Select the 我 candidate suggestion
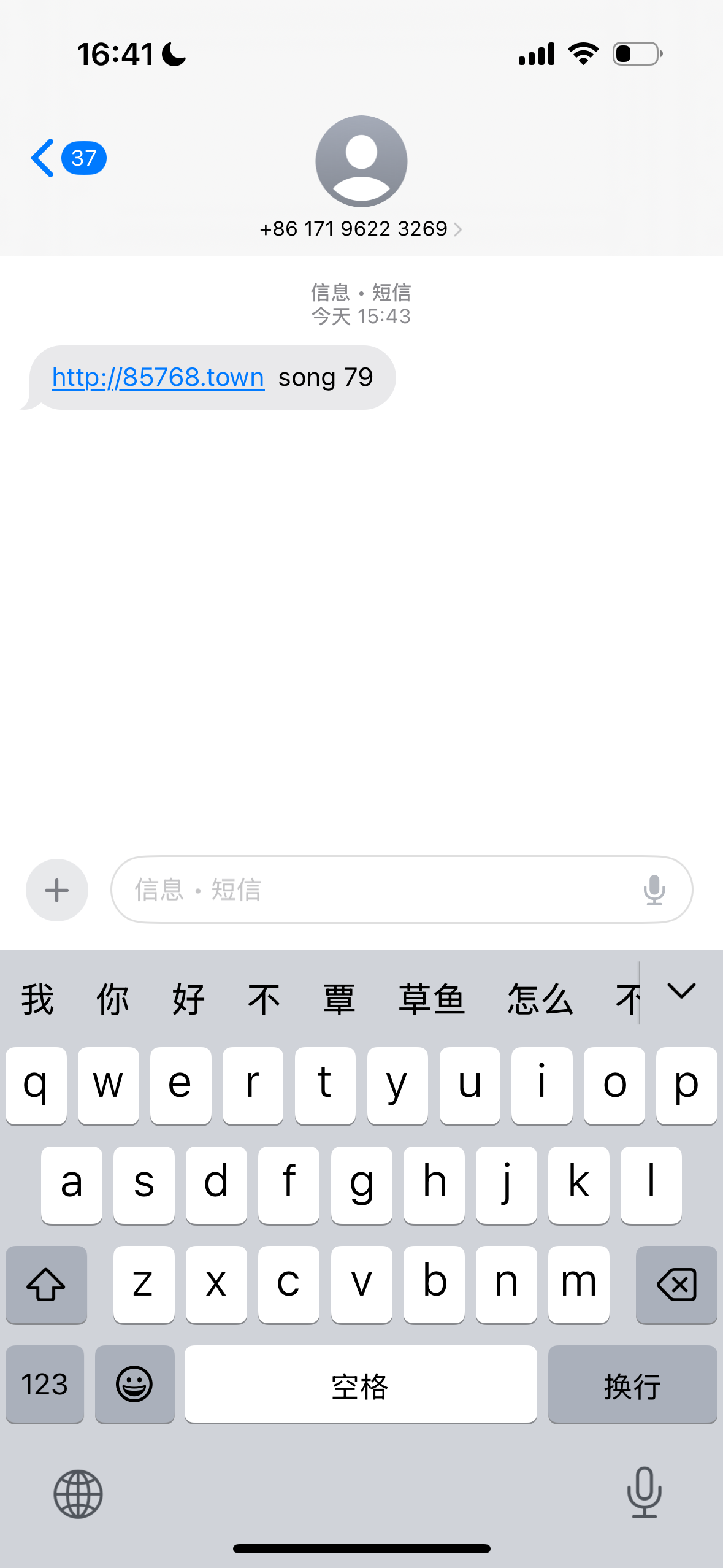723x1568 pixels. (x=38, y=999)
